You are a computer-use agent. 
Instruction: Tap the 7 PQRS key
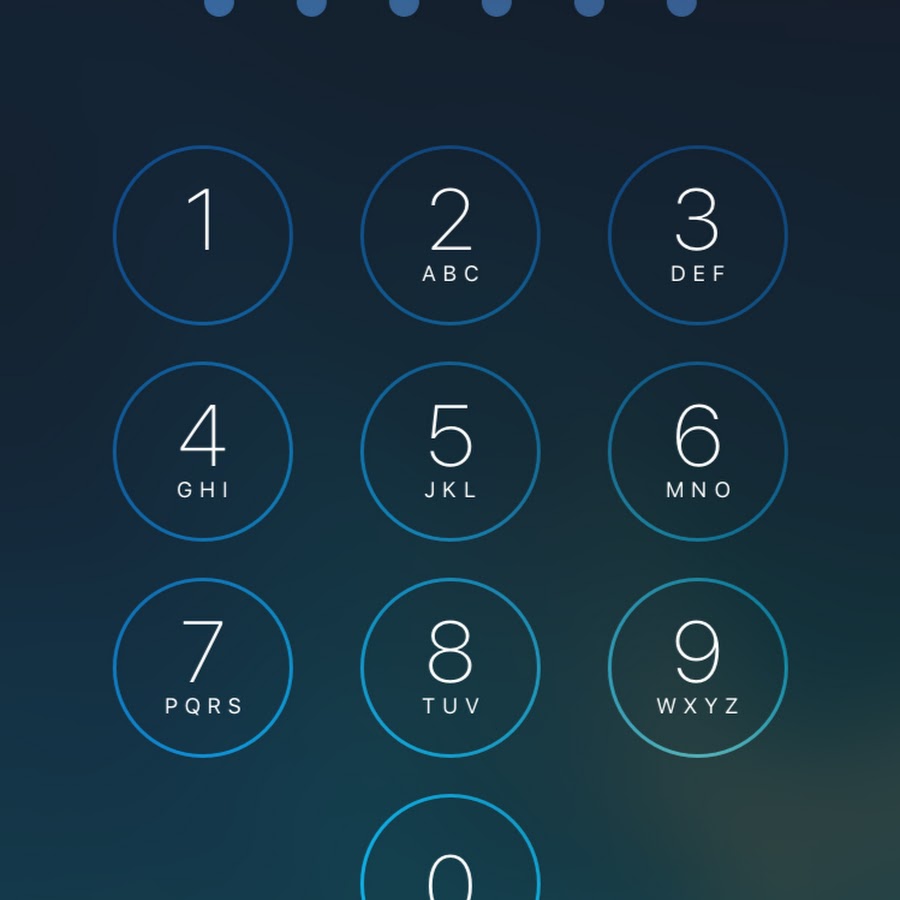point(203,667)
